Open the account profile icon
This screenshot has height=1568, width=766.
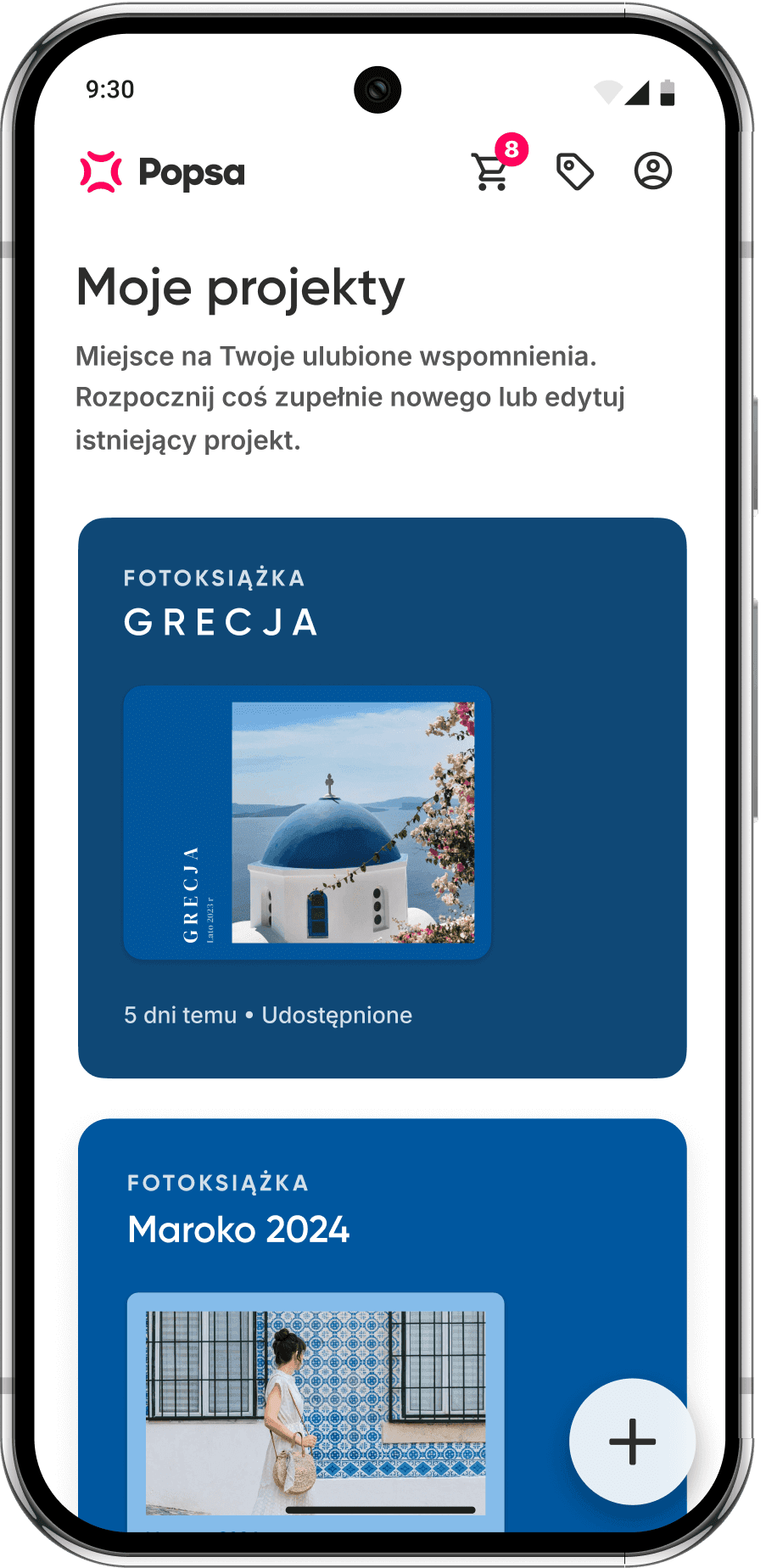tap(652, 171)
